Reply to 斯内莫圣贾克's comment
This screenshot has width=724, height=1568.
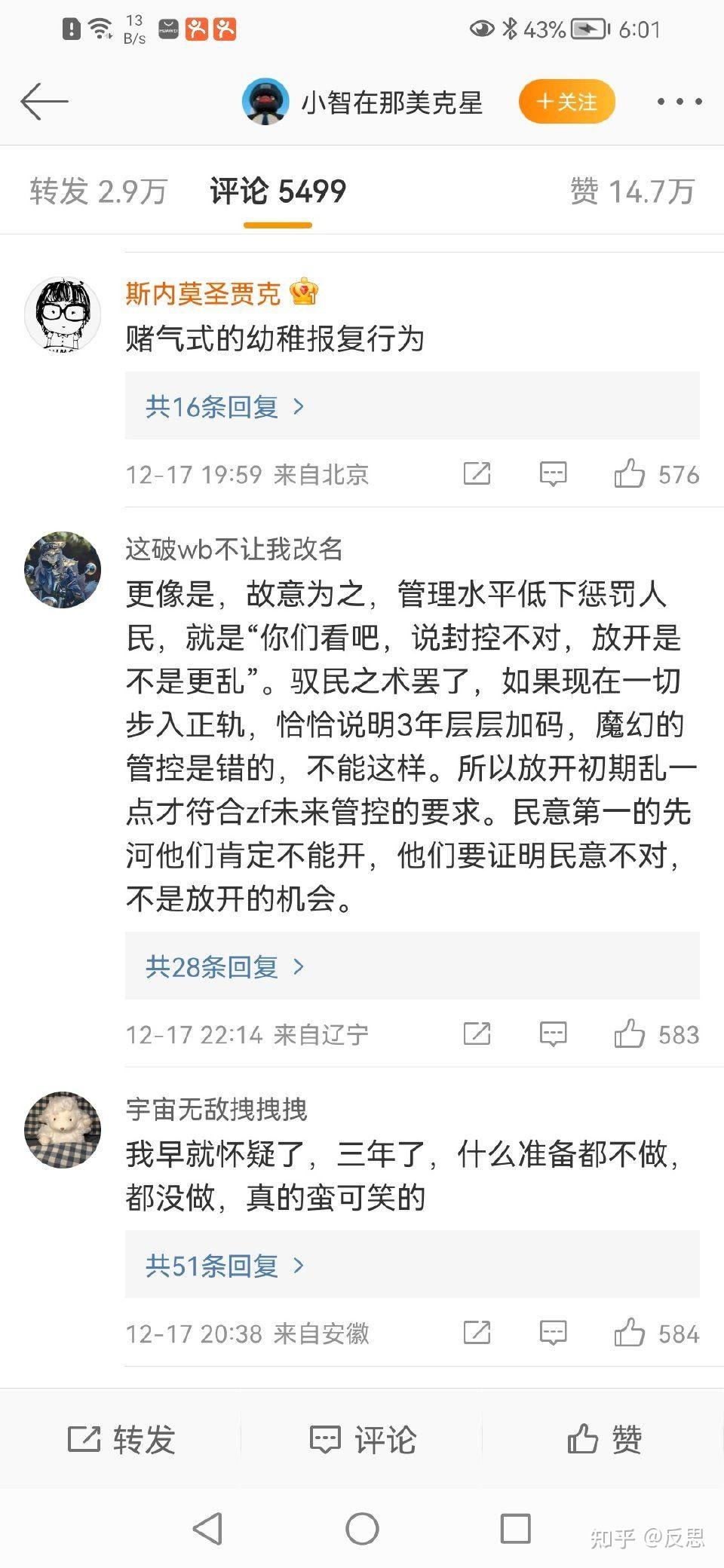pos(553,474)
